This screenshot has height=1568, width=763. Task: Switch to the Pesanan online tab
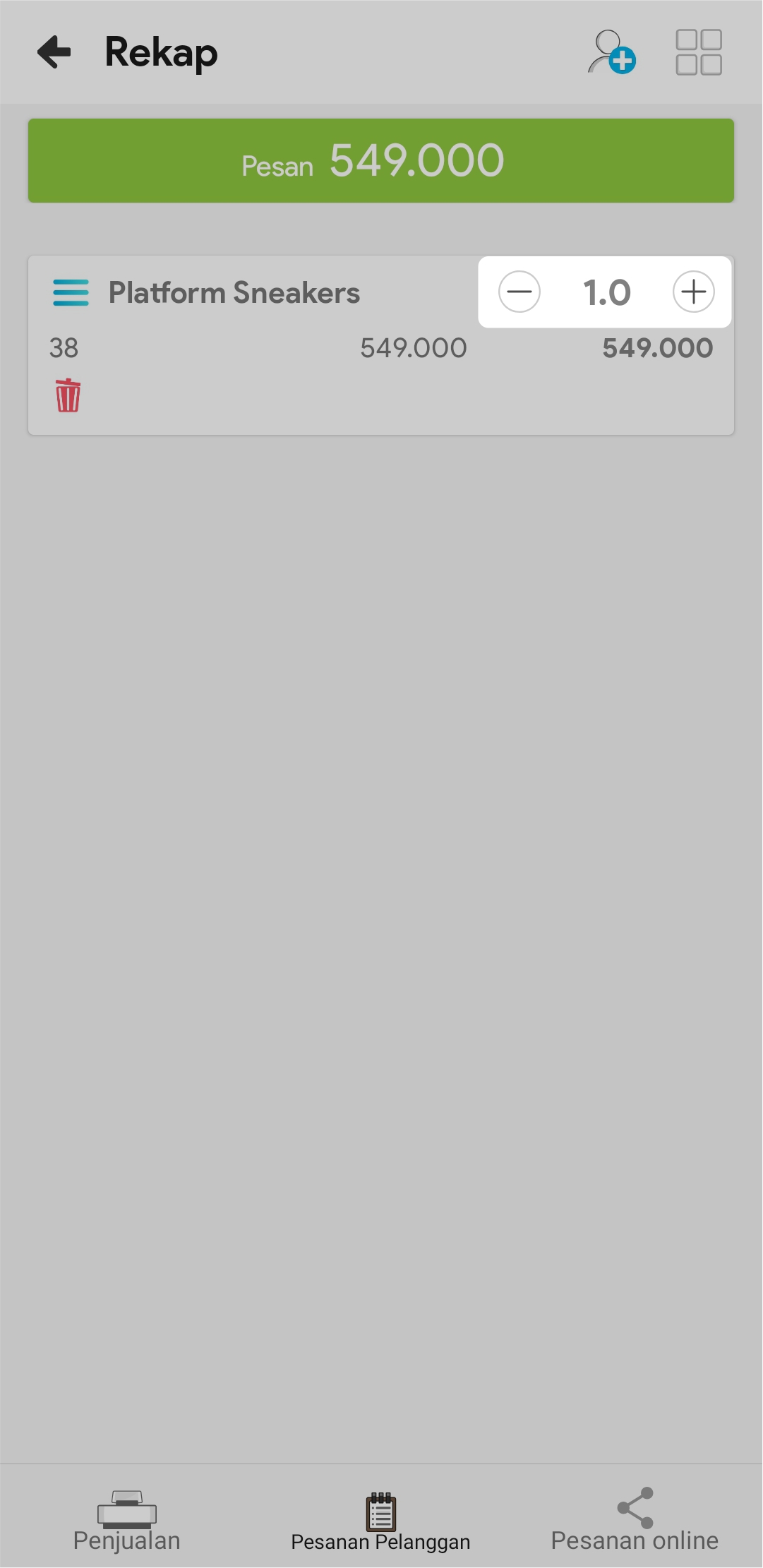635,1519
